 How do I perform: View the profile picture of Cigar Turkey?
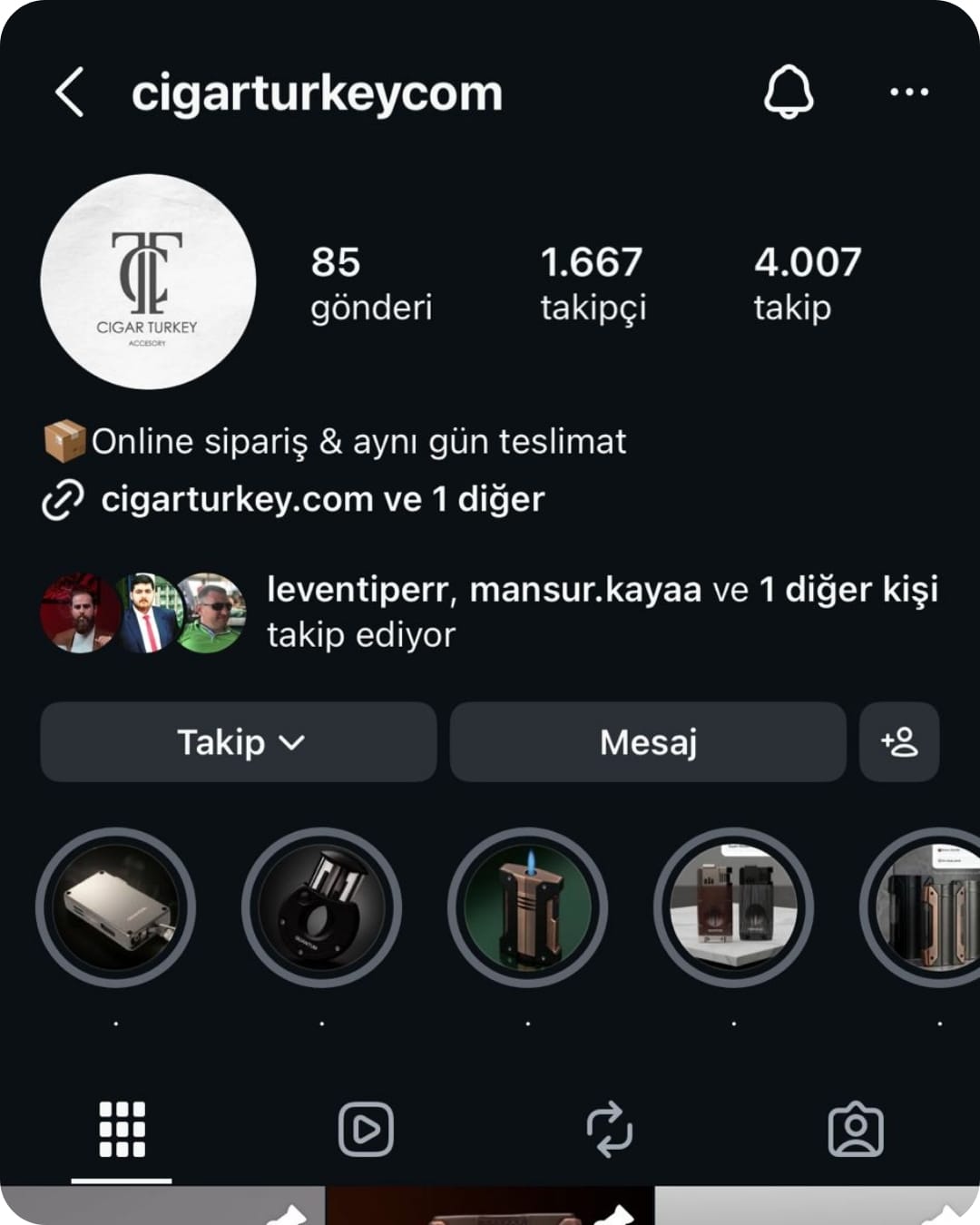[148, 282]
